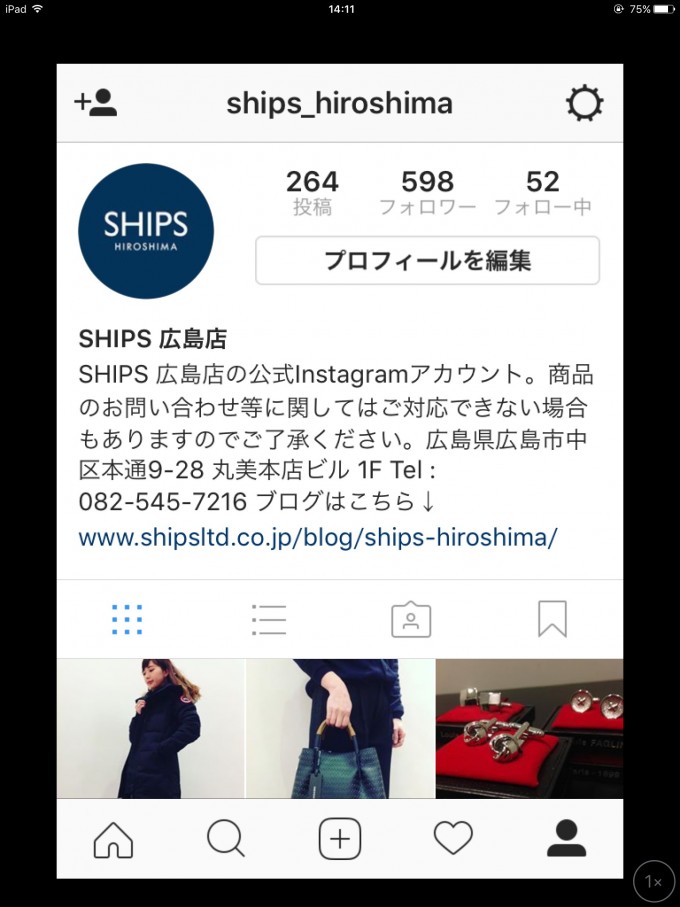Open the cufflinks post
The height and width of the screenshot is (907, 680).
529,728
